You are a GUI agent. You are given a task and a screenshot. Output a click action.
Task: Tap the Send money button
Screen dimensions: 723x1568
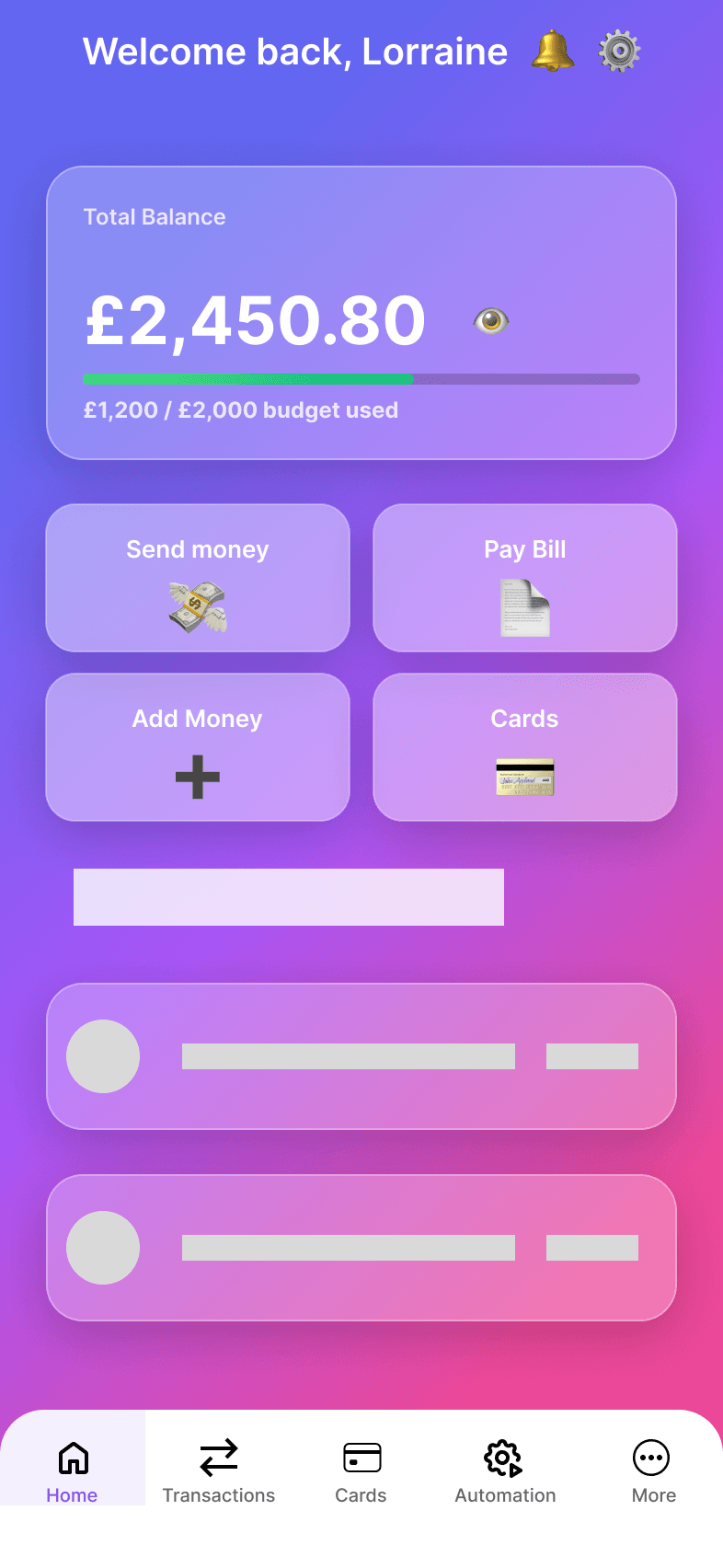(x=198, y=578)
